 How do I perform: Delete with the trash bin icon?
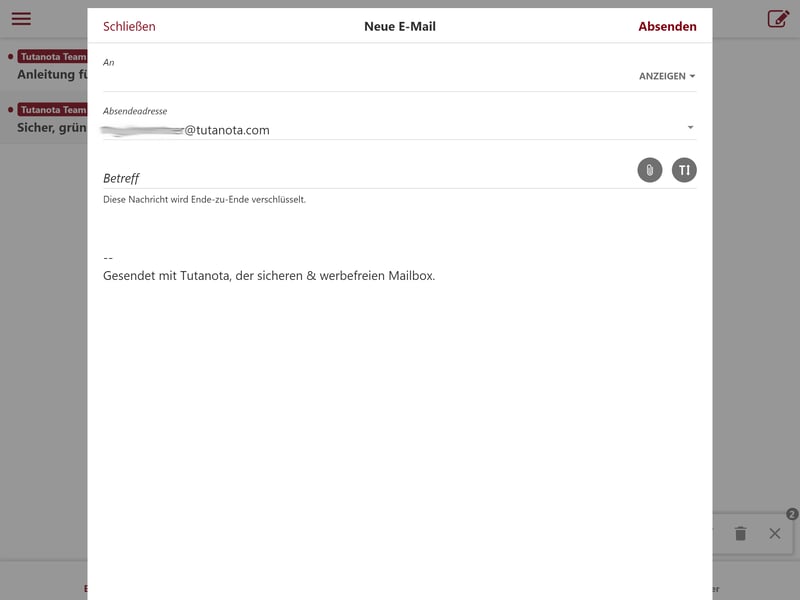tap(740, 534)
